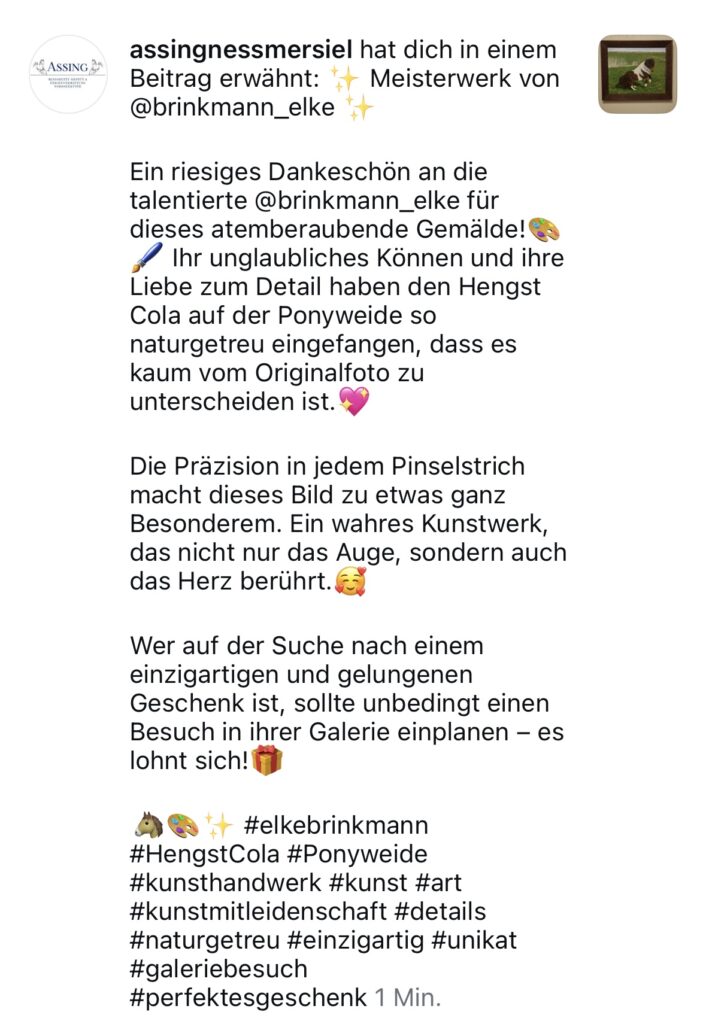Open the mentioned post's painting thumbnail

coord(637,74)
